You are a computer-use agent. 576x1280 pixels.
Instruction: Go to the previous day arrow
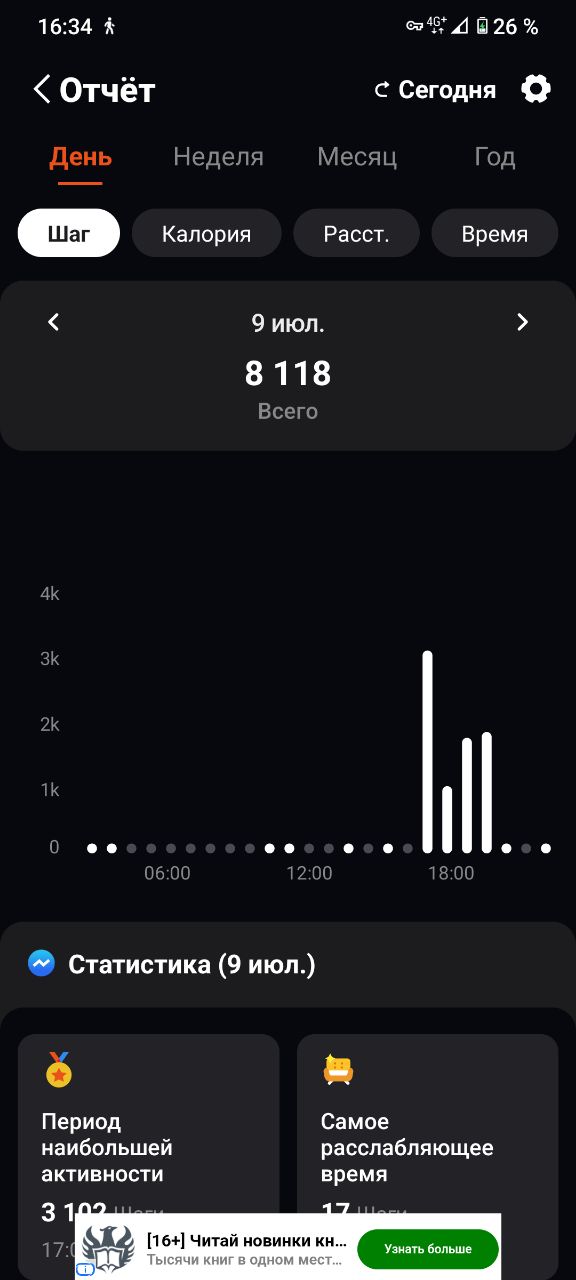point(54,322)
